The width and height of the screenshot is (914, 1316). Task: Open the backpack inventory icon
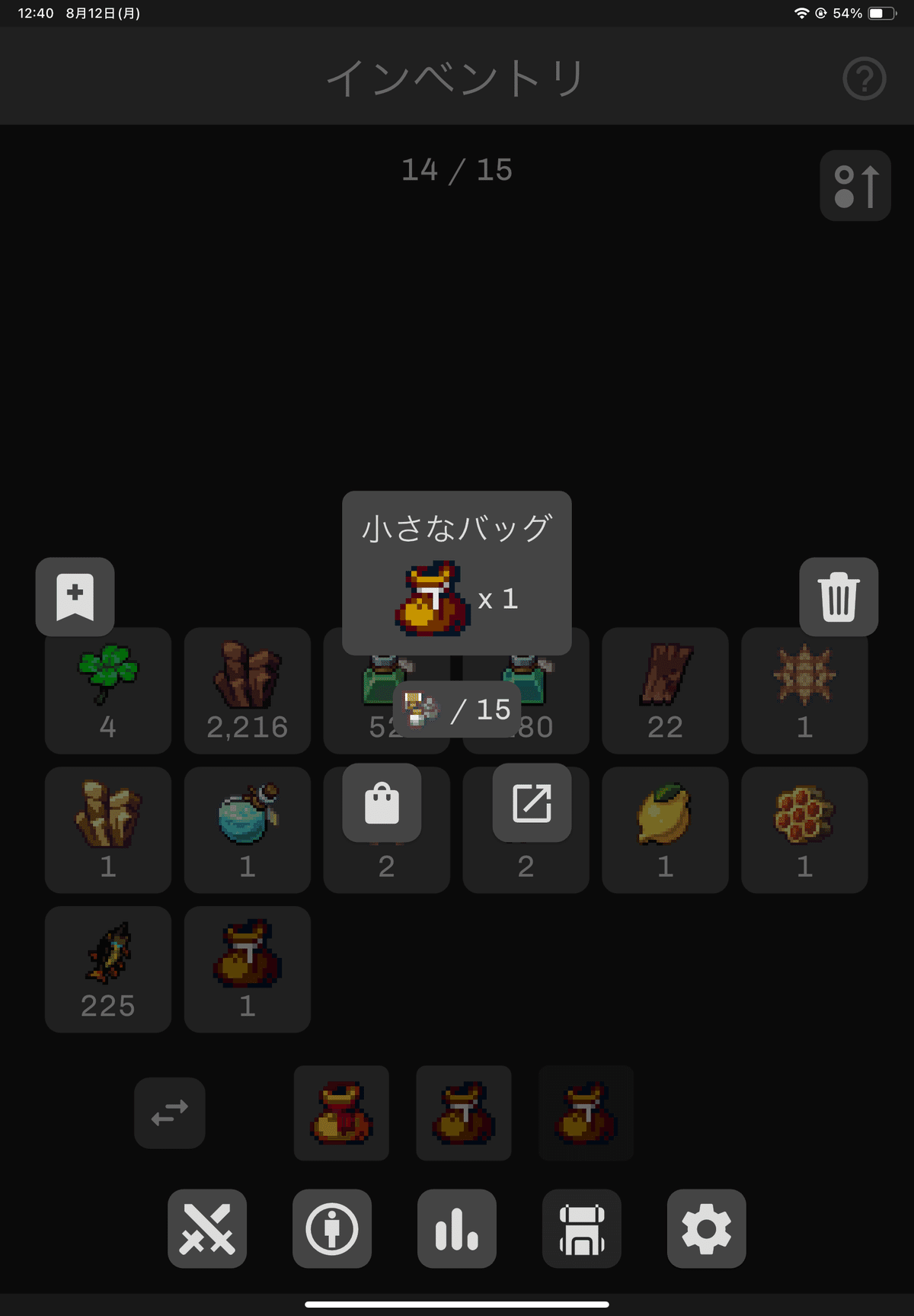(581, 1228)
